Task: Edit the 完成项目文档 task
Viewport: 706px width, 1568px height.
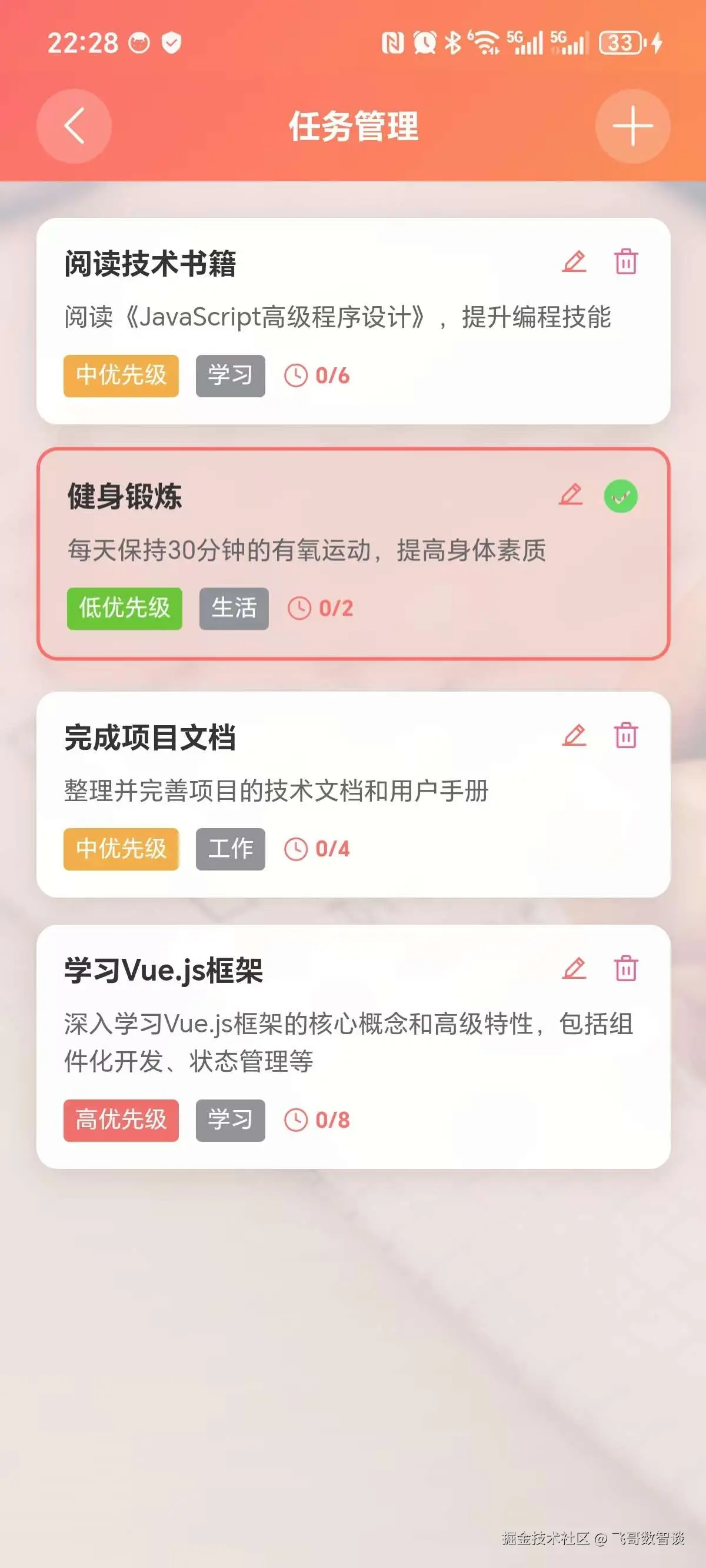Action: point(574,735)
